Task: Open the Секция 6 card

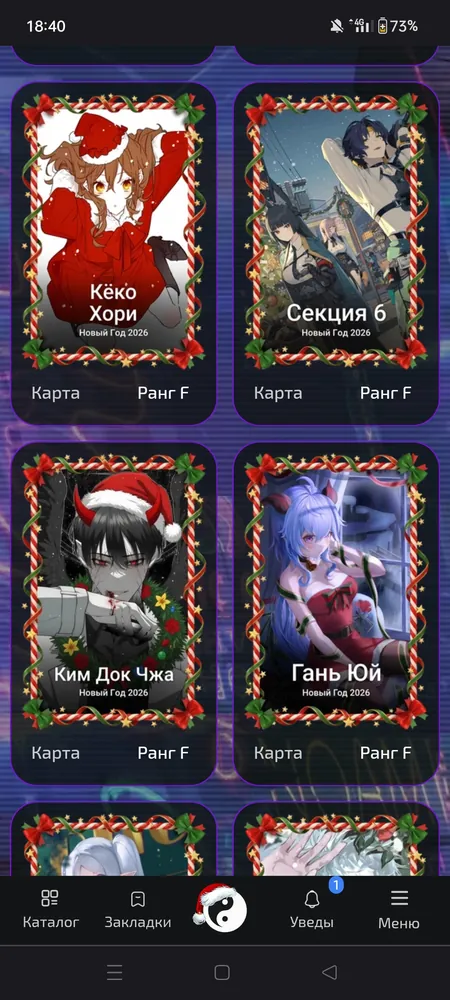Action: [x=337, y=253]
